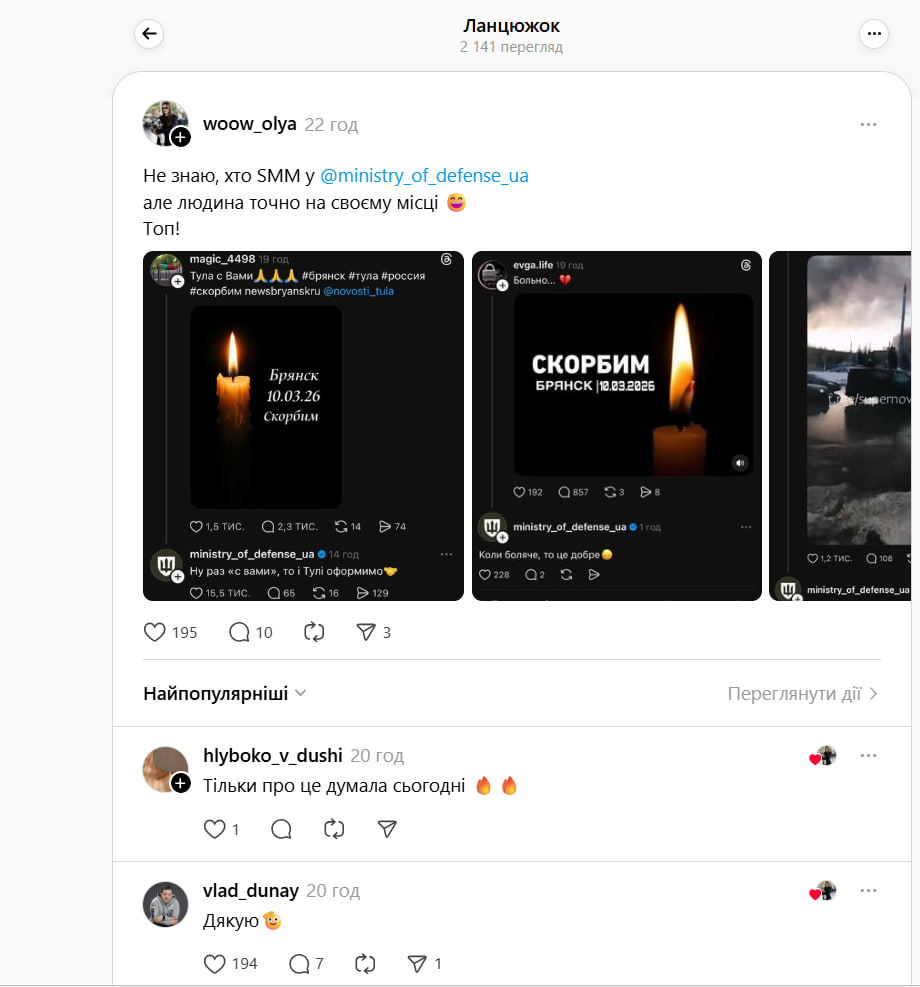Repost vlad_dunay's reply

click(x=365, y=964)
